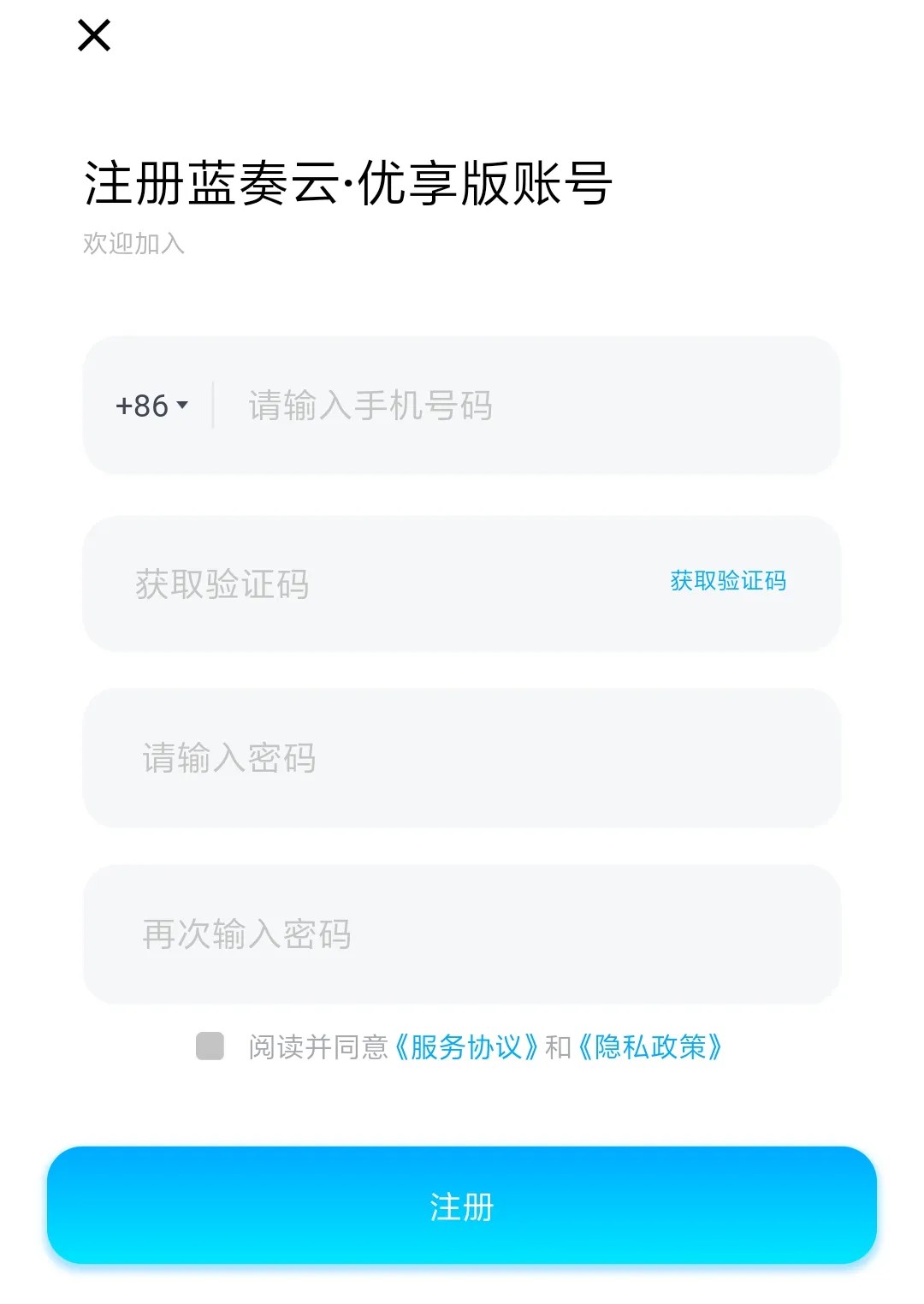Tap 获取验证码 to request SMS code
The width and height of the screenshot is (924, 1304).
[728, 582]
